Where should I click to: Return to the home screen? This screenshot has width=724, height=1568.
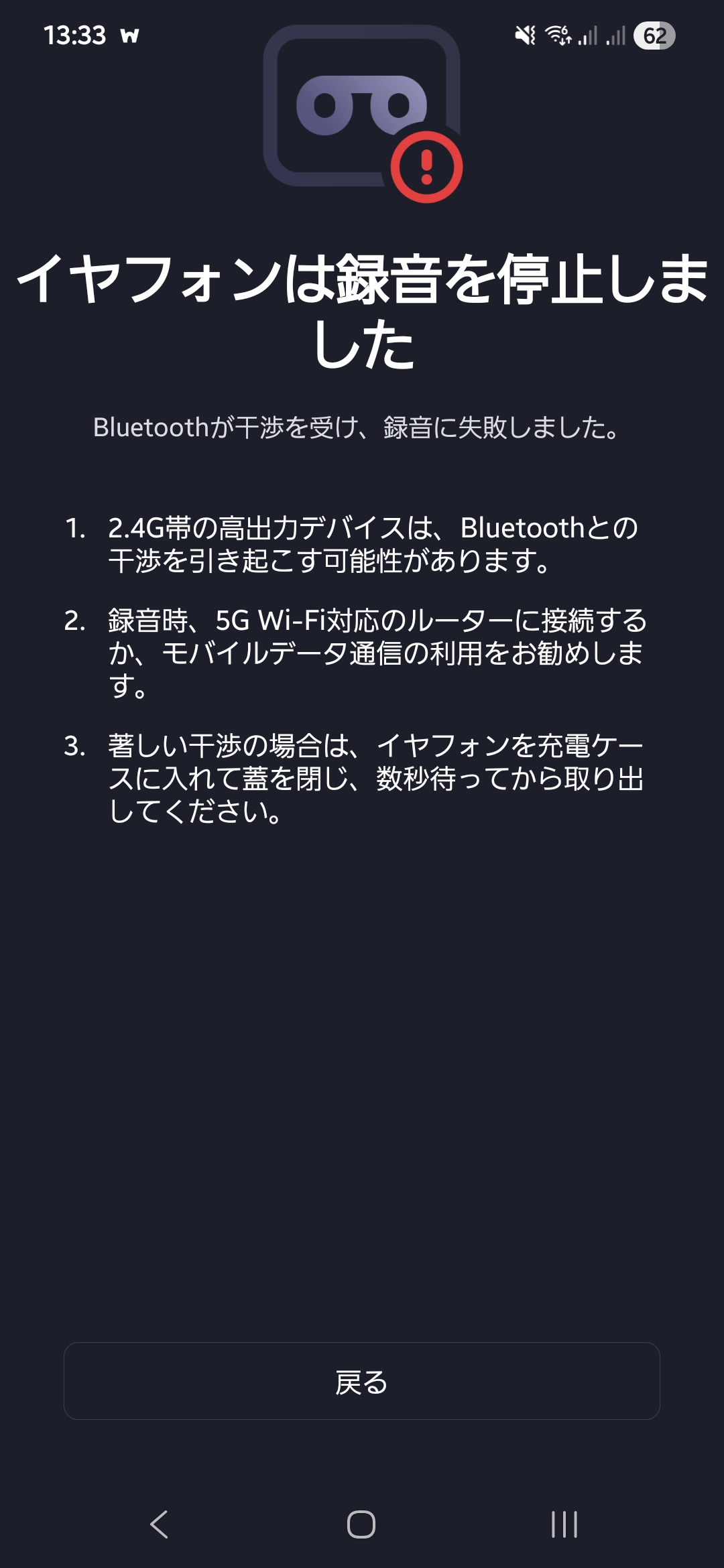pyautogui.click(x=361, y=1524)
